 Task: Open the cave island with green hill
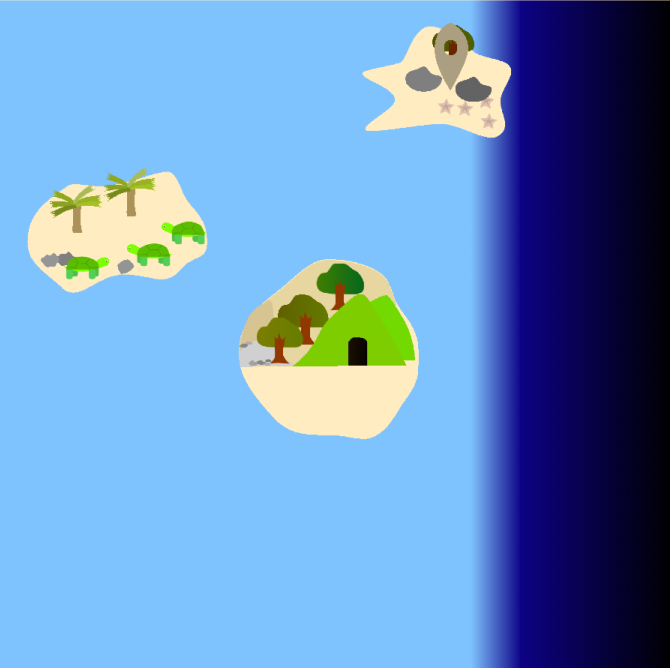[330, 350]
